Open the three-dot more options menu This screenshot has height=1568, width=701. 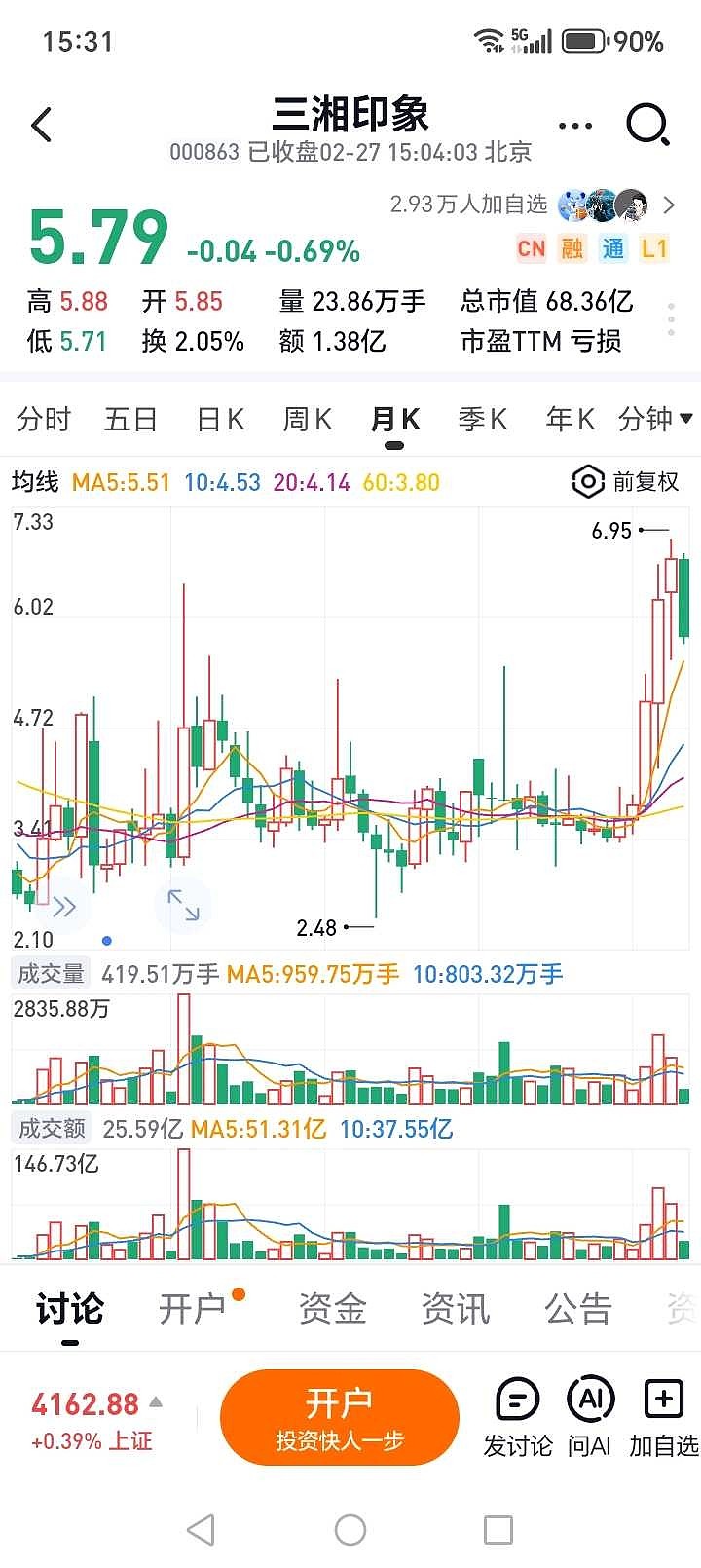[575, 126]
